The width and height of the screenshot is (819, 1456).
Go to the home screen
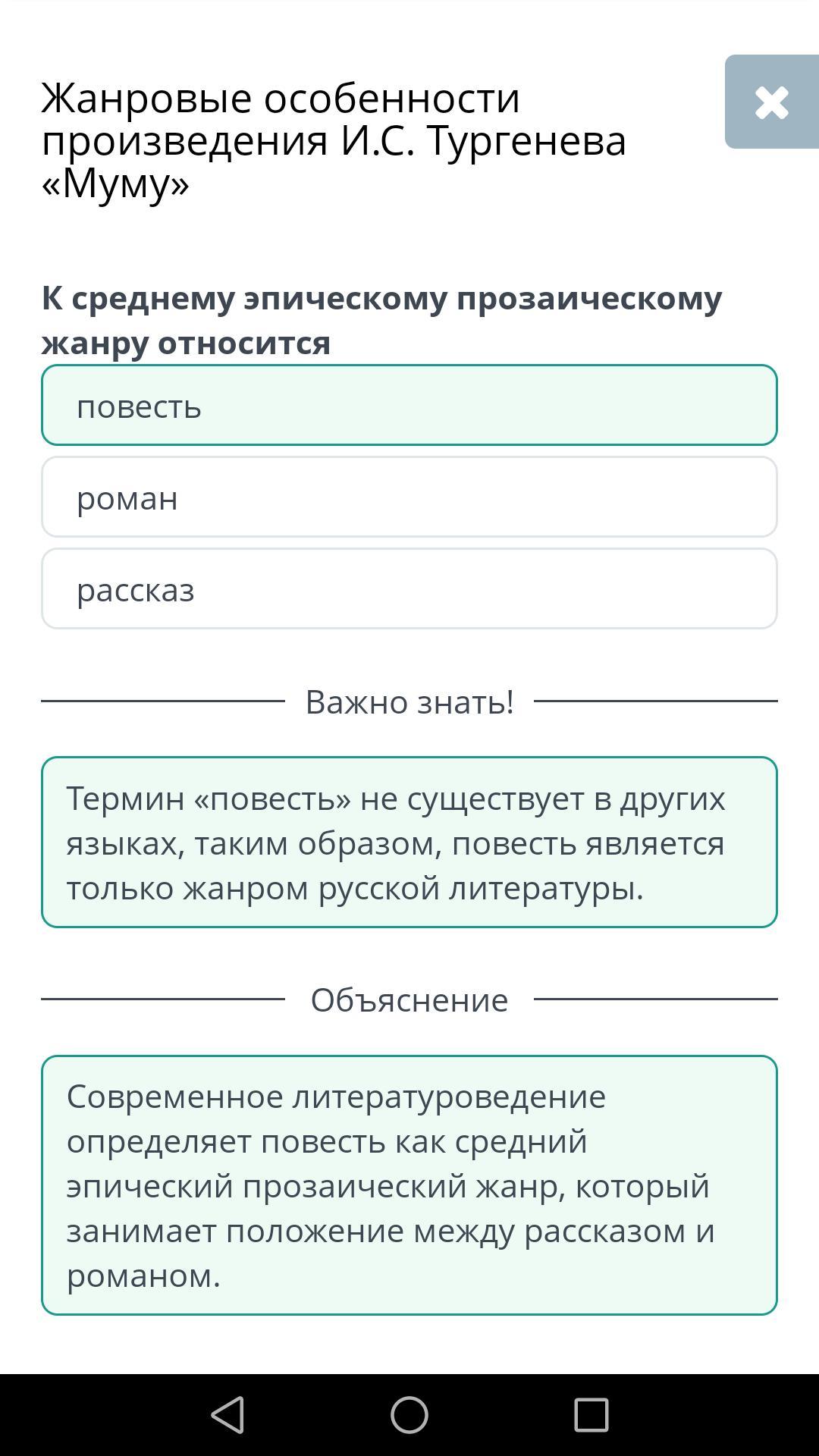pos(409,1415)
